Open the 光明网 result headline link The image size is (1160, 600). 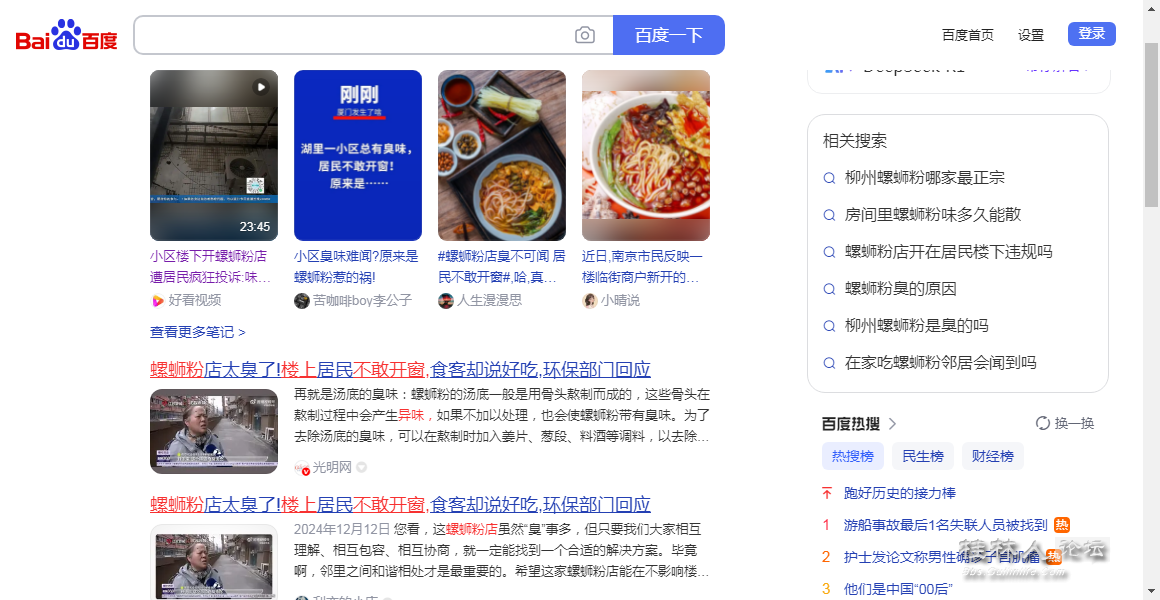400,369
